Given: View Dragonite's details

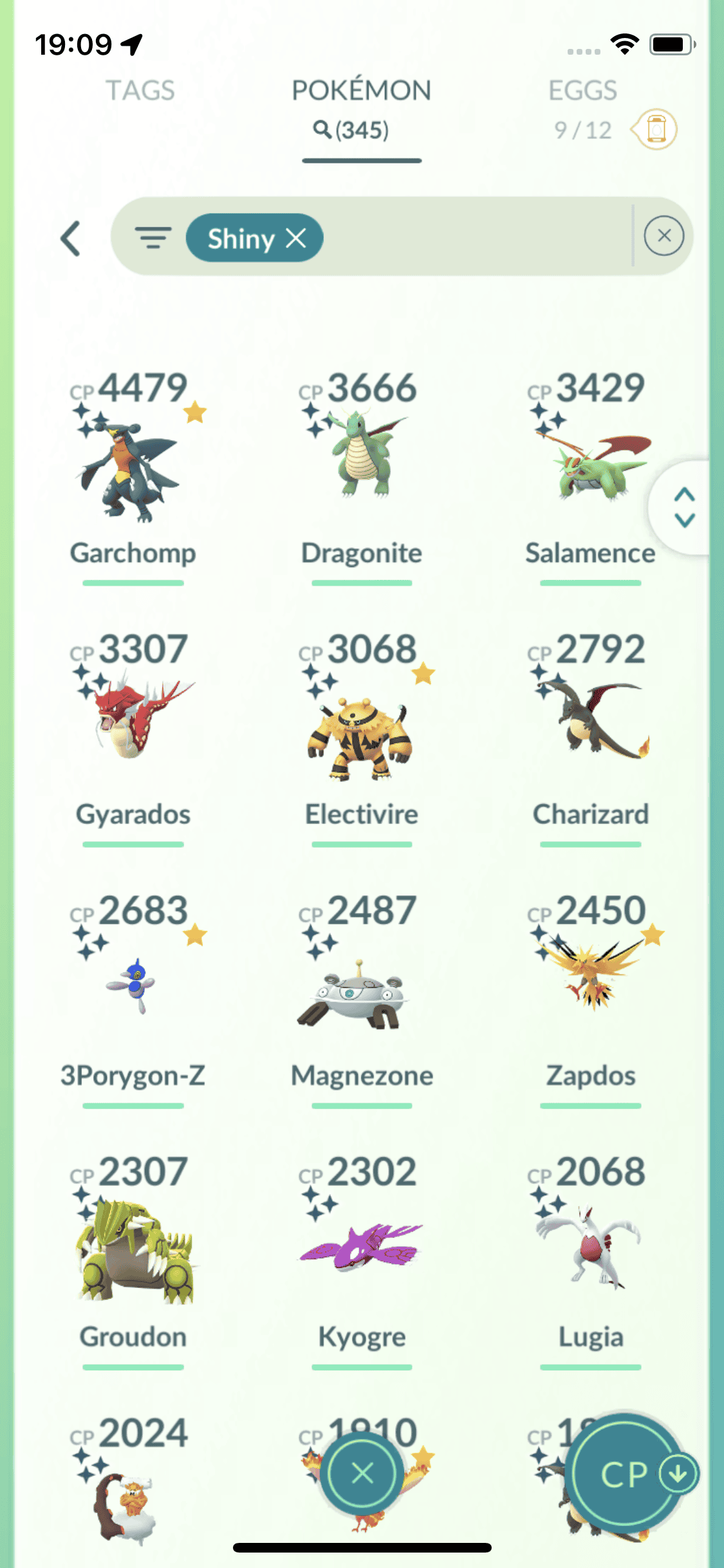Looking at the screenshot, I should point(362,476).
